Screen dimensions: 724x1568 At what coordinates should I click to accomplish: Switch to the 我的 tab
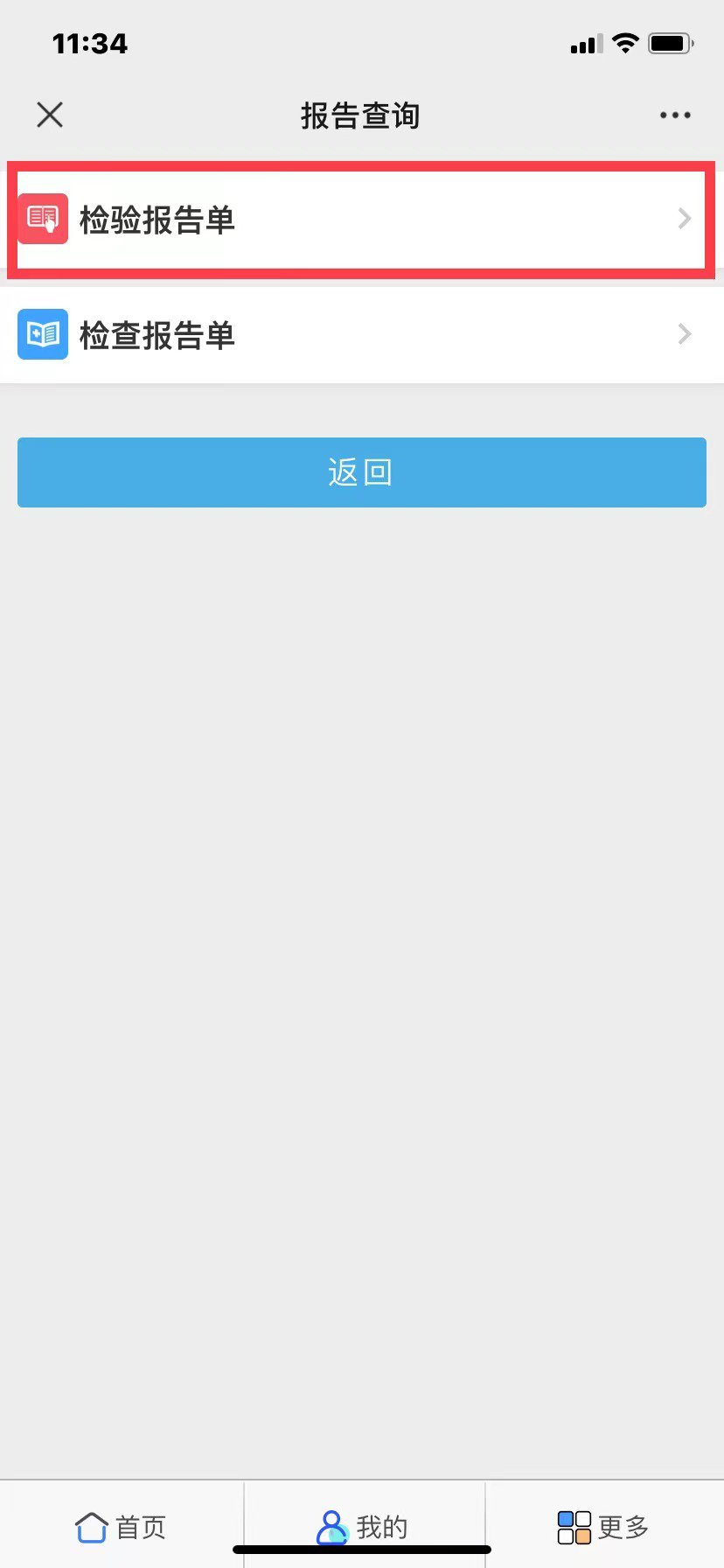point(363,1527)
